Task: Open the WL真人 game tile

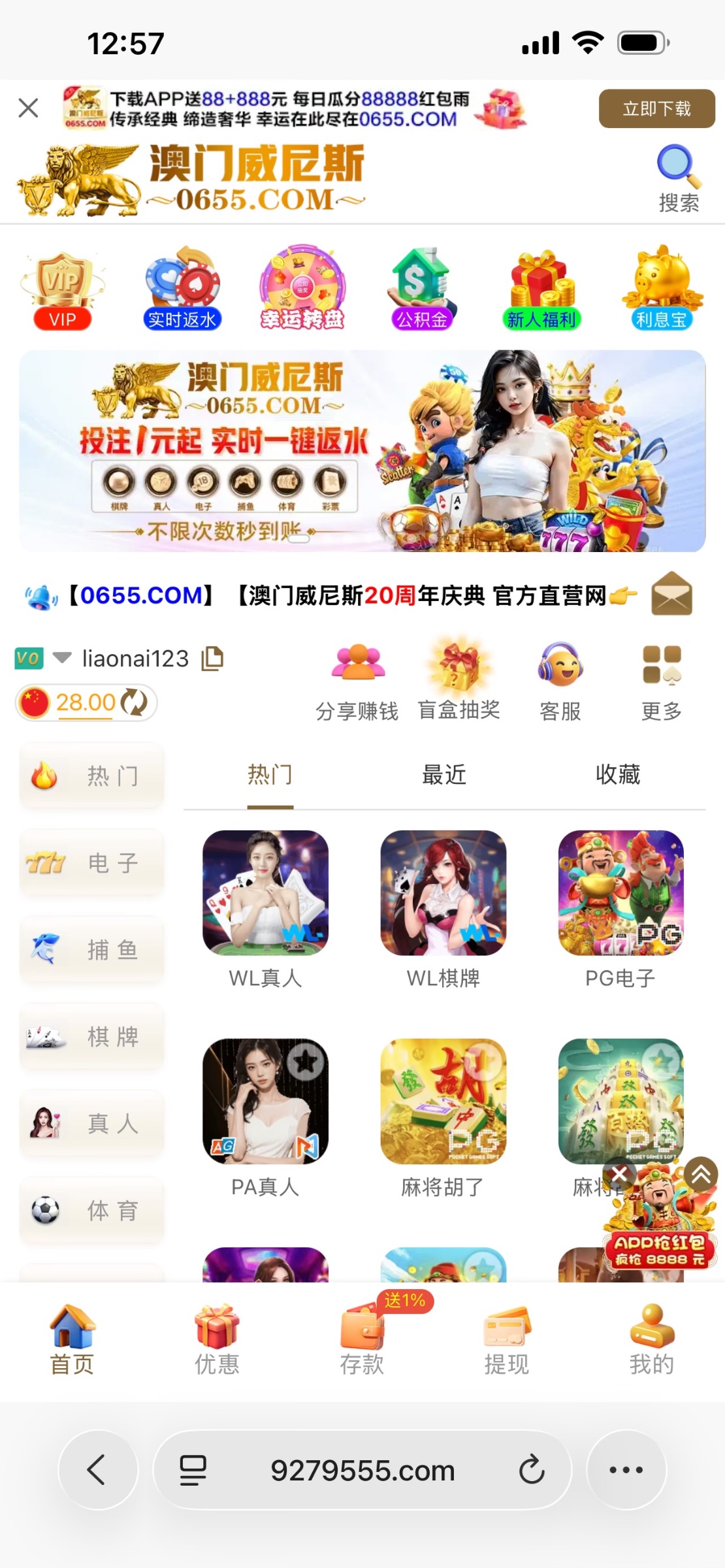Action: click(x=265, y=893)
